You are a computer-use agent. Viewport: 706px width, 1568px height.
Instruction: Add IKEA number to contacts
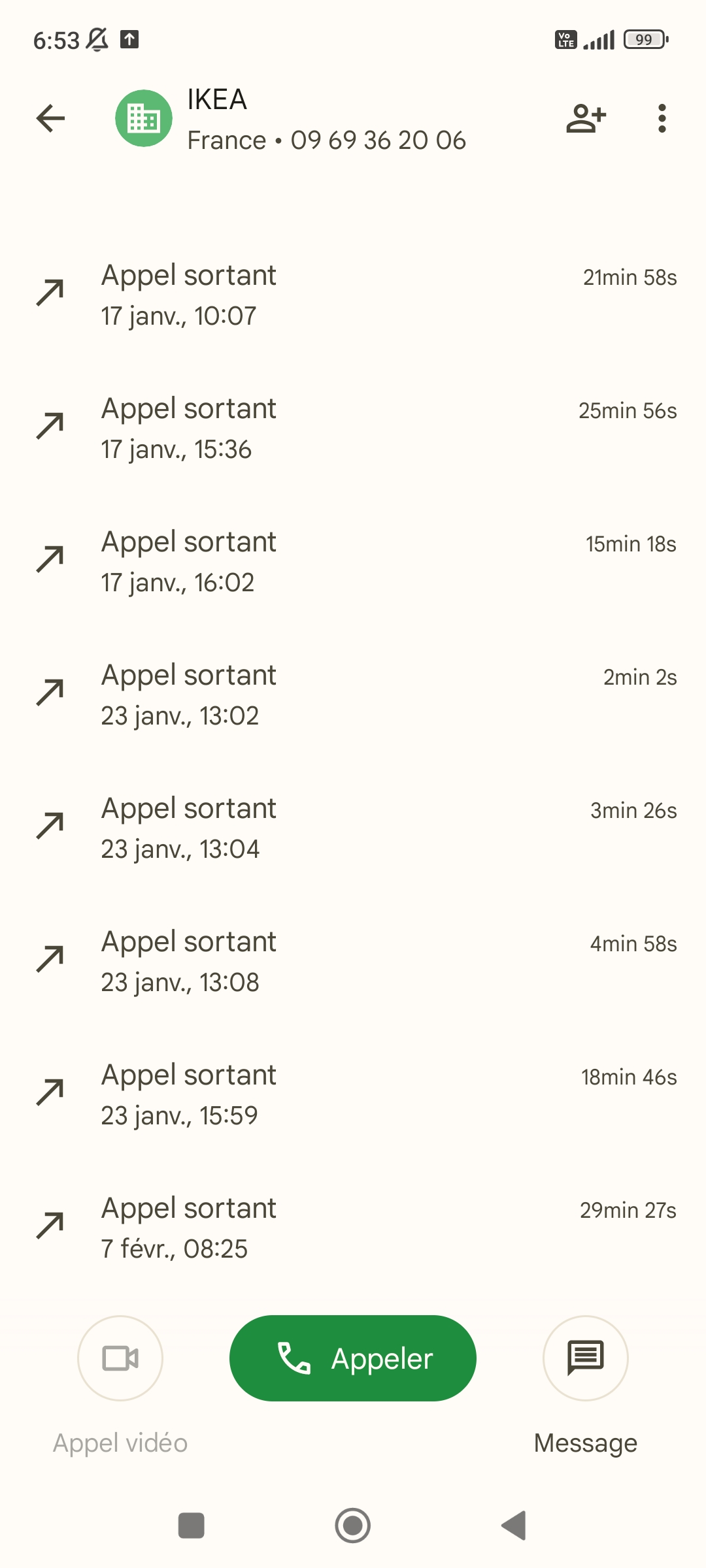pos(586,118)
